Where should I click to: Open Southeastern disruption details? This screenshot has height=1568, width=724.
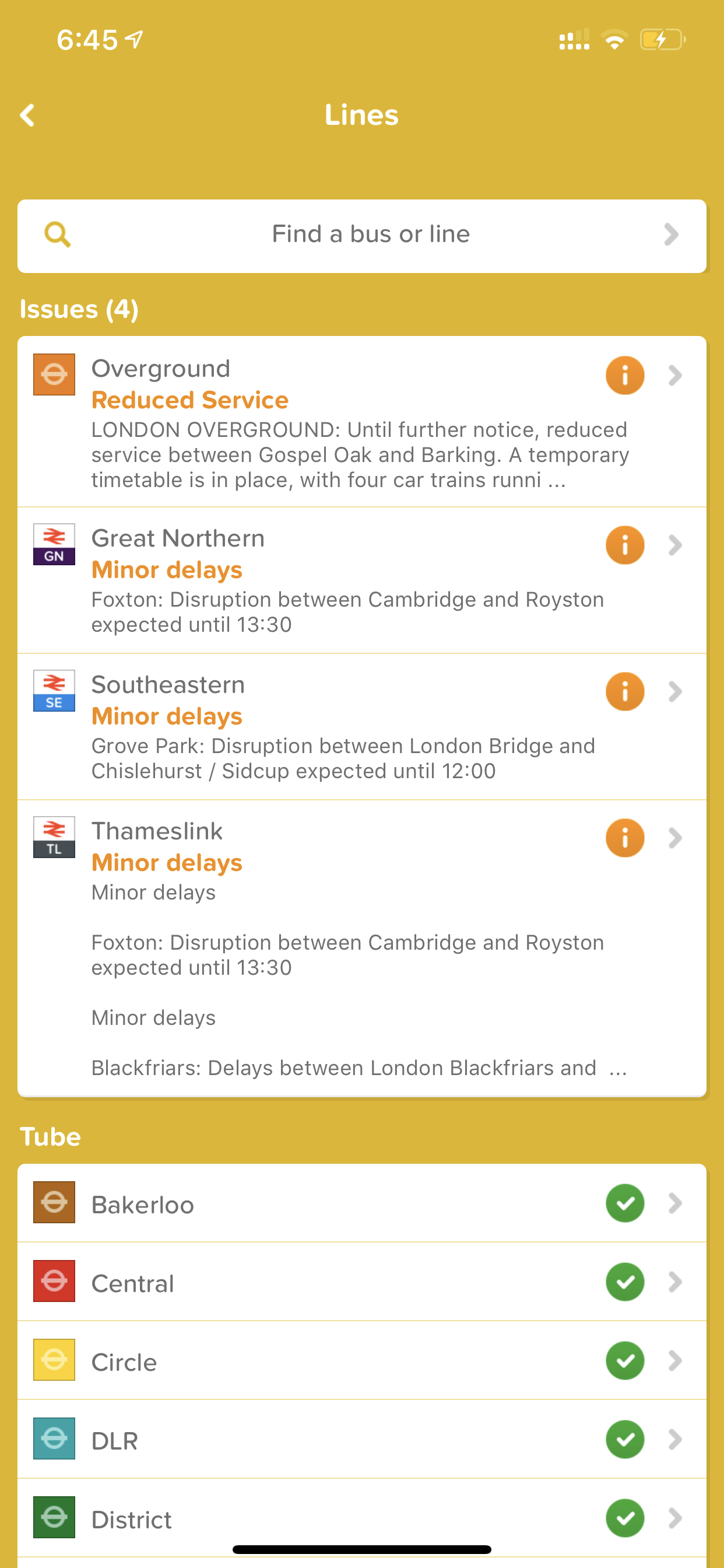(x=362, y=727)
